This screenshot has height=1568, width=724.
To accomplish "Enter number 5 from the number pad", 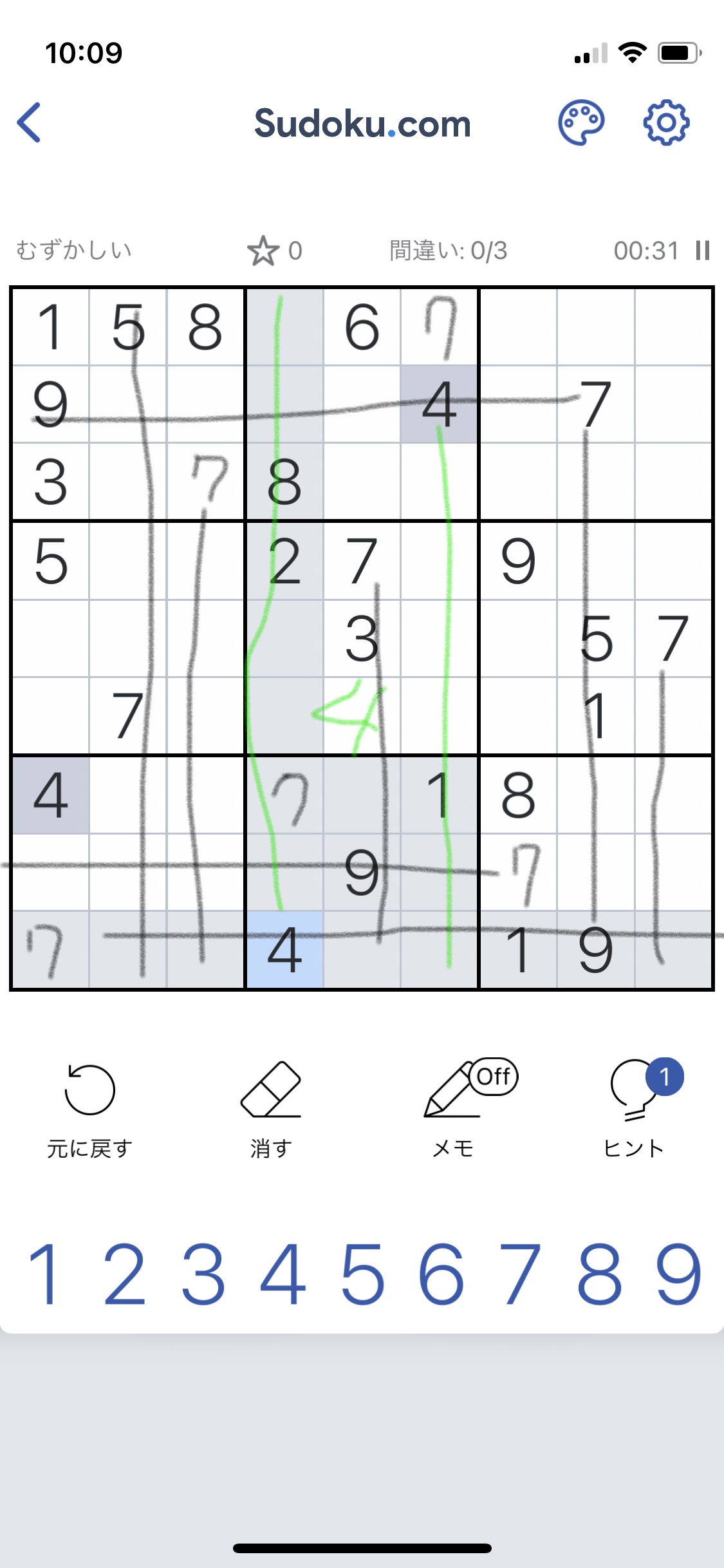I will click(x=362, y=1275).
